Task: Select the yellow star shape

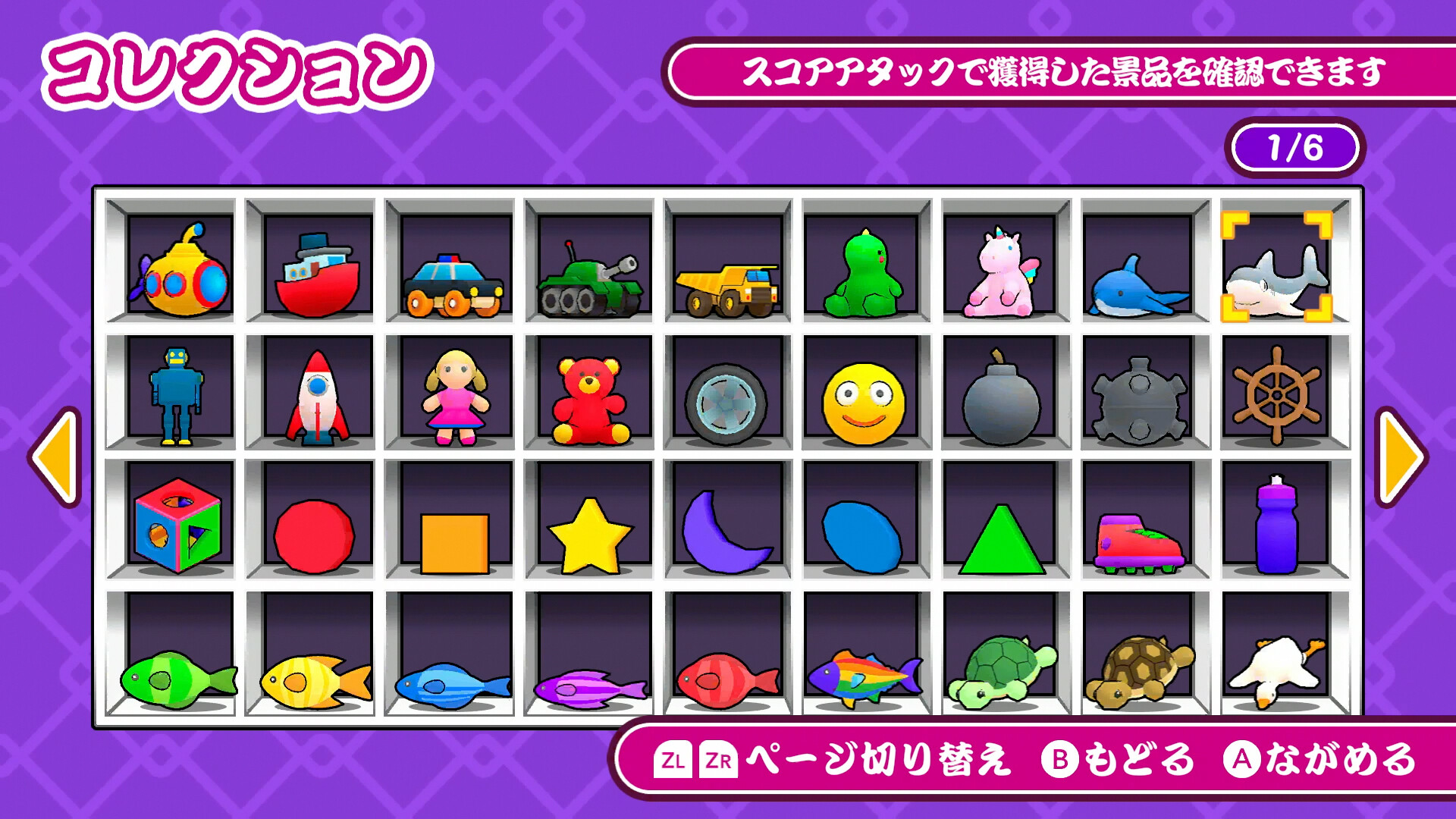Action: pyautogui.click(x=589, y=536)
